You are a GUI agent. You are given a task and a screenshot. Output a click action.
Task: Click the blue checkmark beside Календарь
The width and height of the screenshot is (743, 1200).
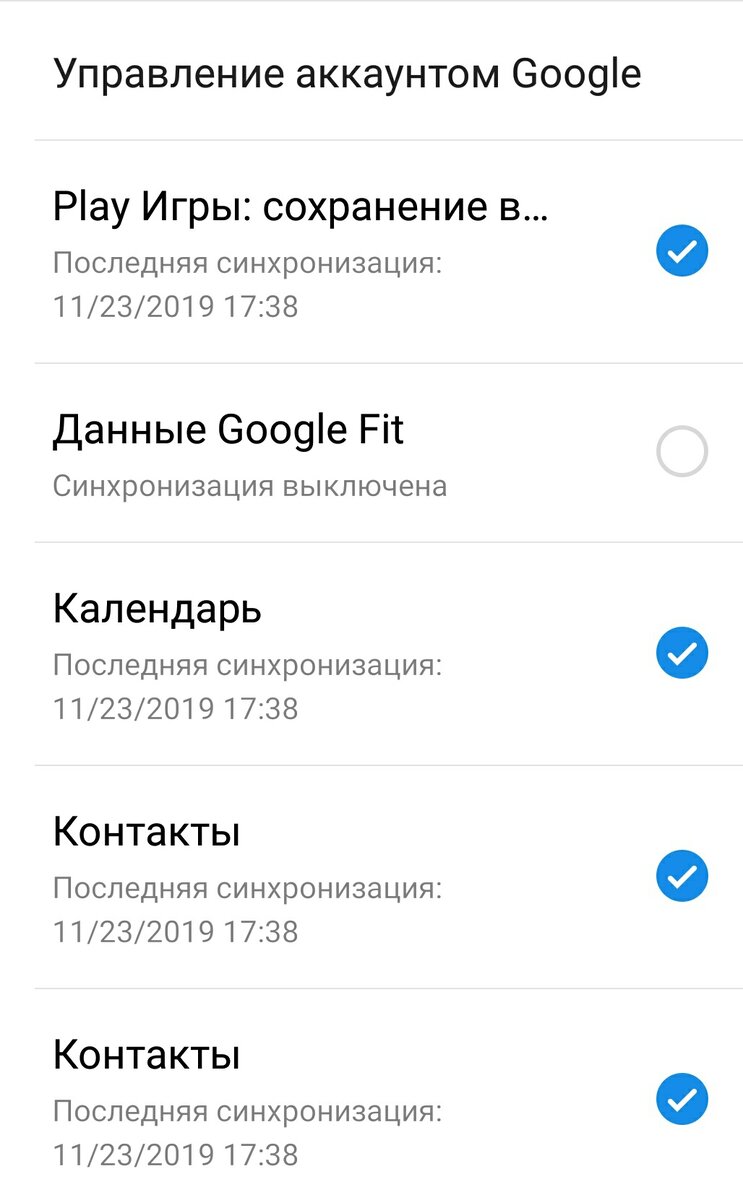(681, 652)
